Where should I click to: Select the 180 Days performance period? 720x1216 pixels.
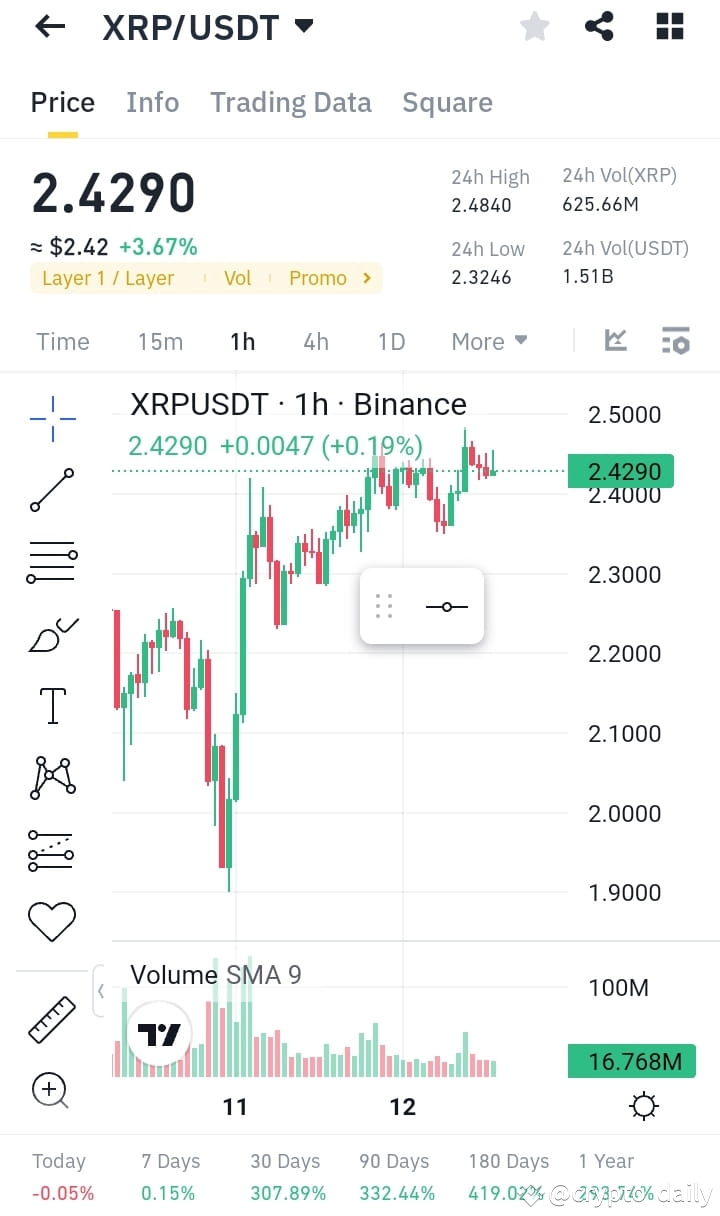508,1161
